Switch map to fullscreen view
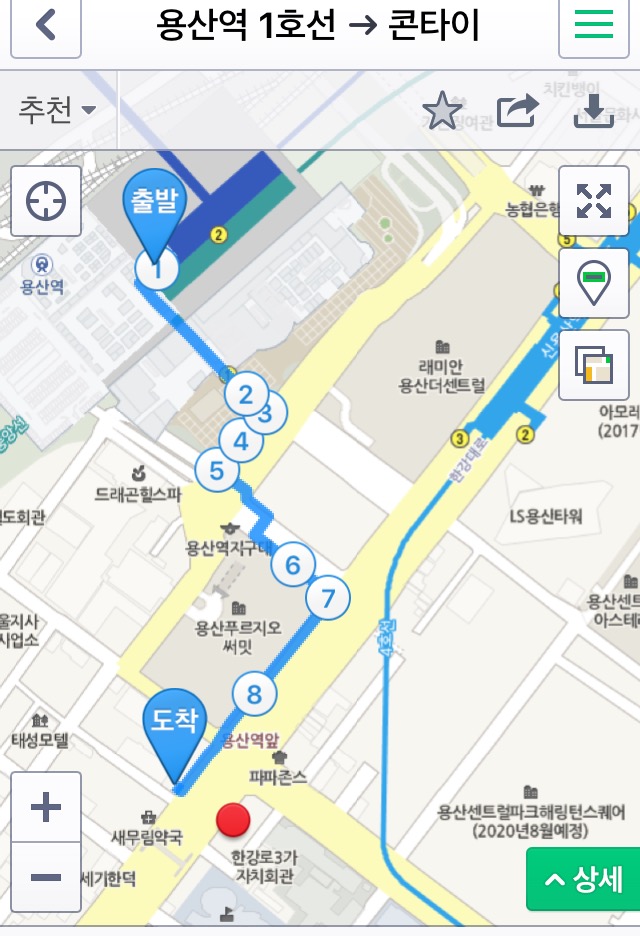This screenshot has height=936, width=640. pos(594,201)
